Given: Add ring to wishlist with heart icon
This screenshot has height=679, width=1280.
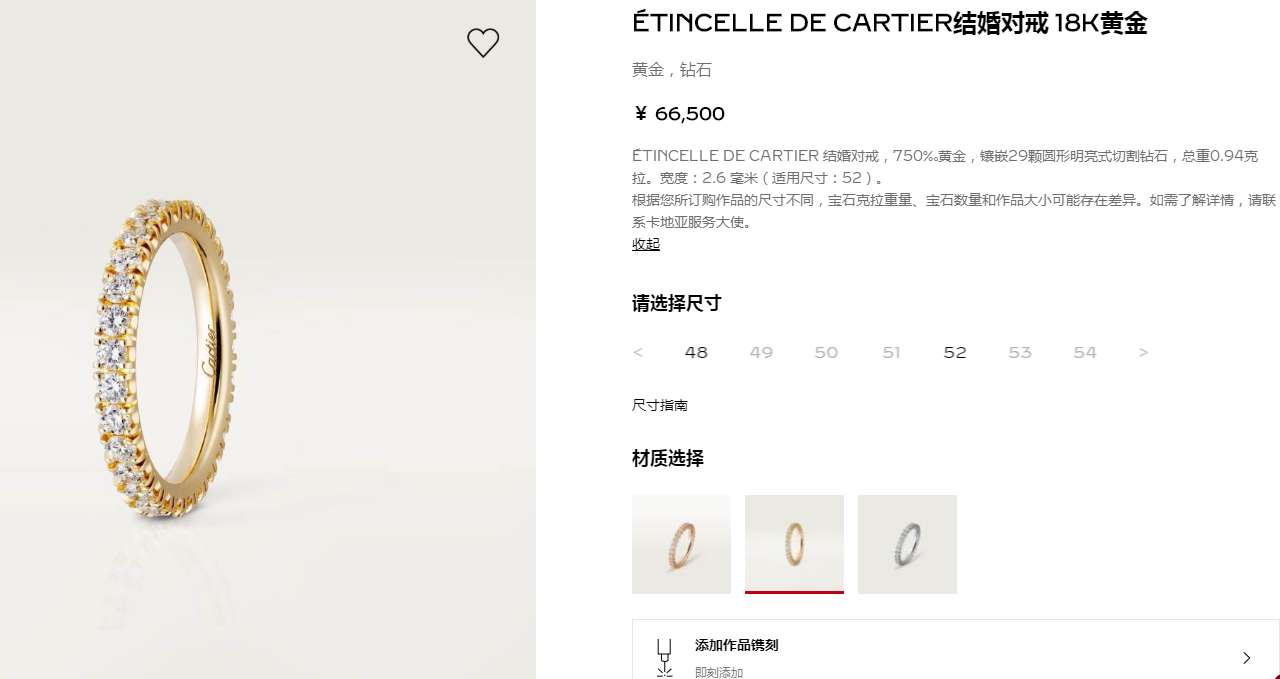Looking at the screenshot, I should click(x=483, y=43).
